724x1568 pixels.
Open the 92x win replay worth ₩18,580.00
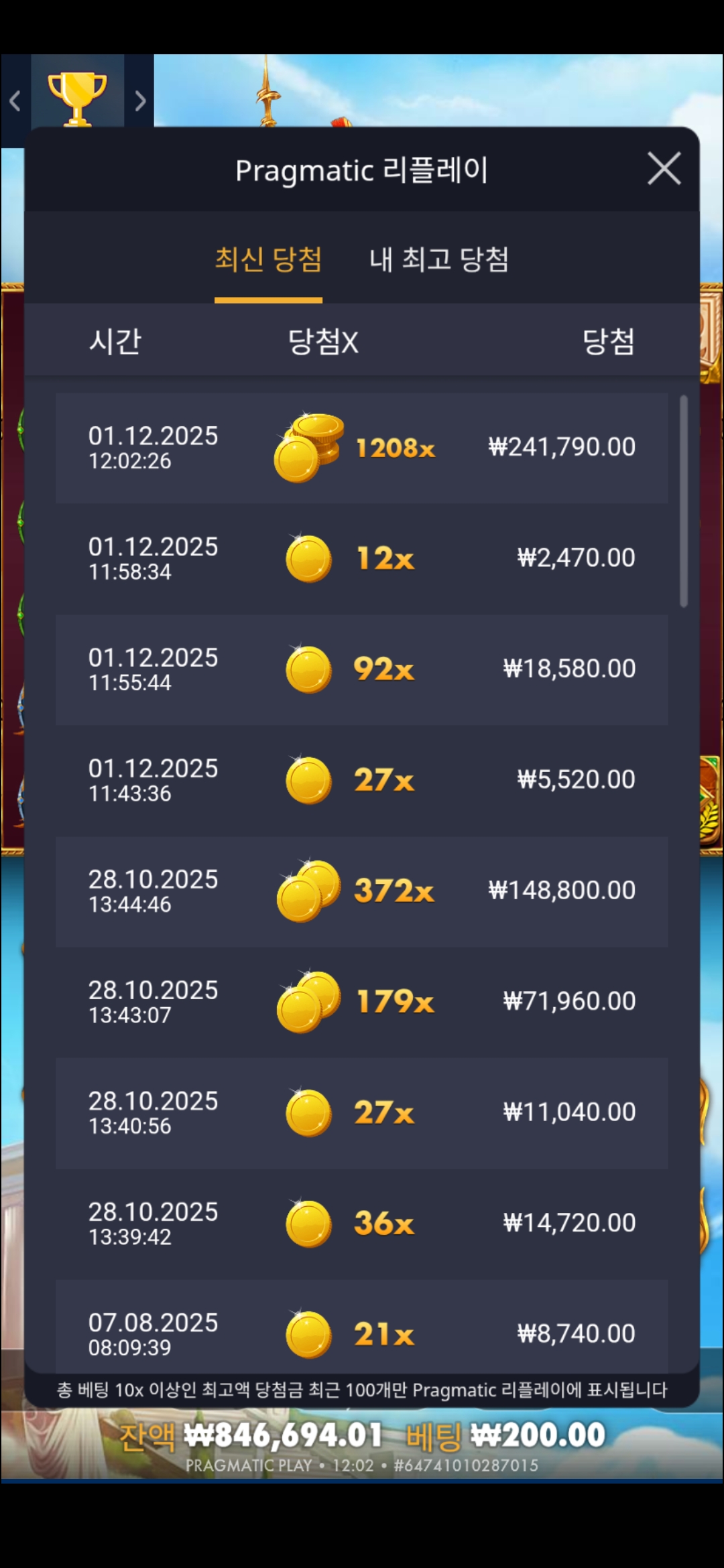(x=362, y=669)
